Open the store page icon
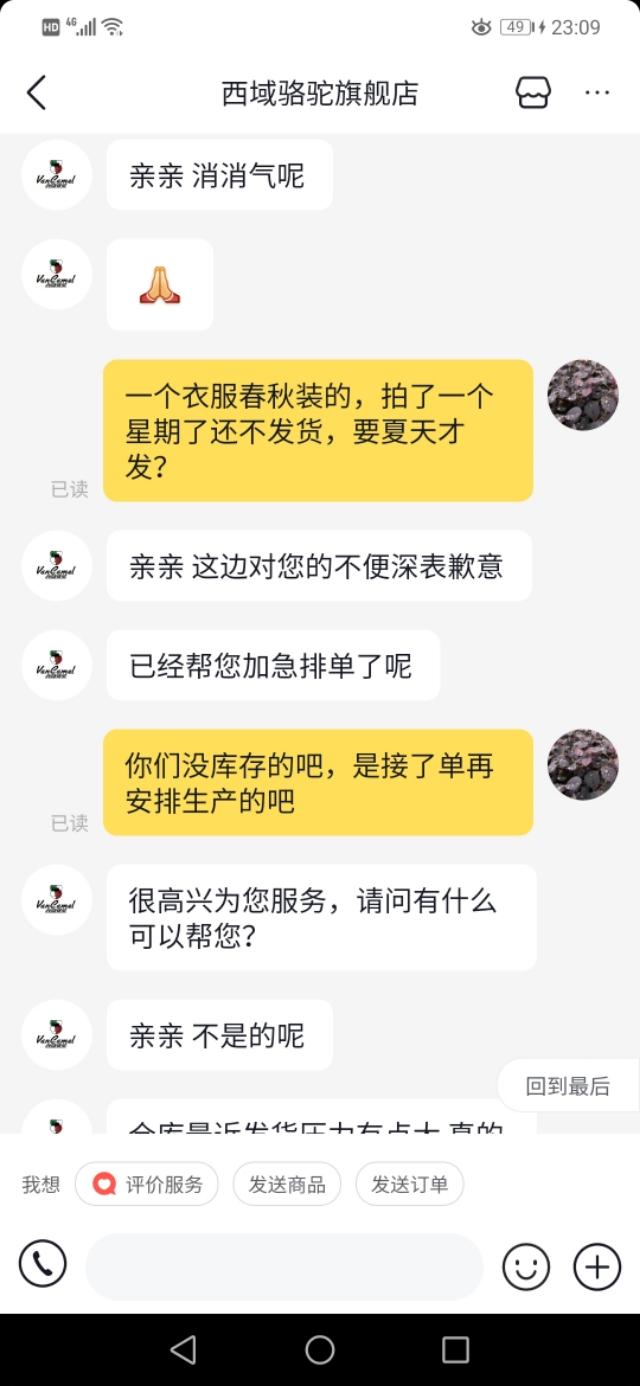Screen dimensions: 640x1386 pos(533,93)
